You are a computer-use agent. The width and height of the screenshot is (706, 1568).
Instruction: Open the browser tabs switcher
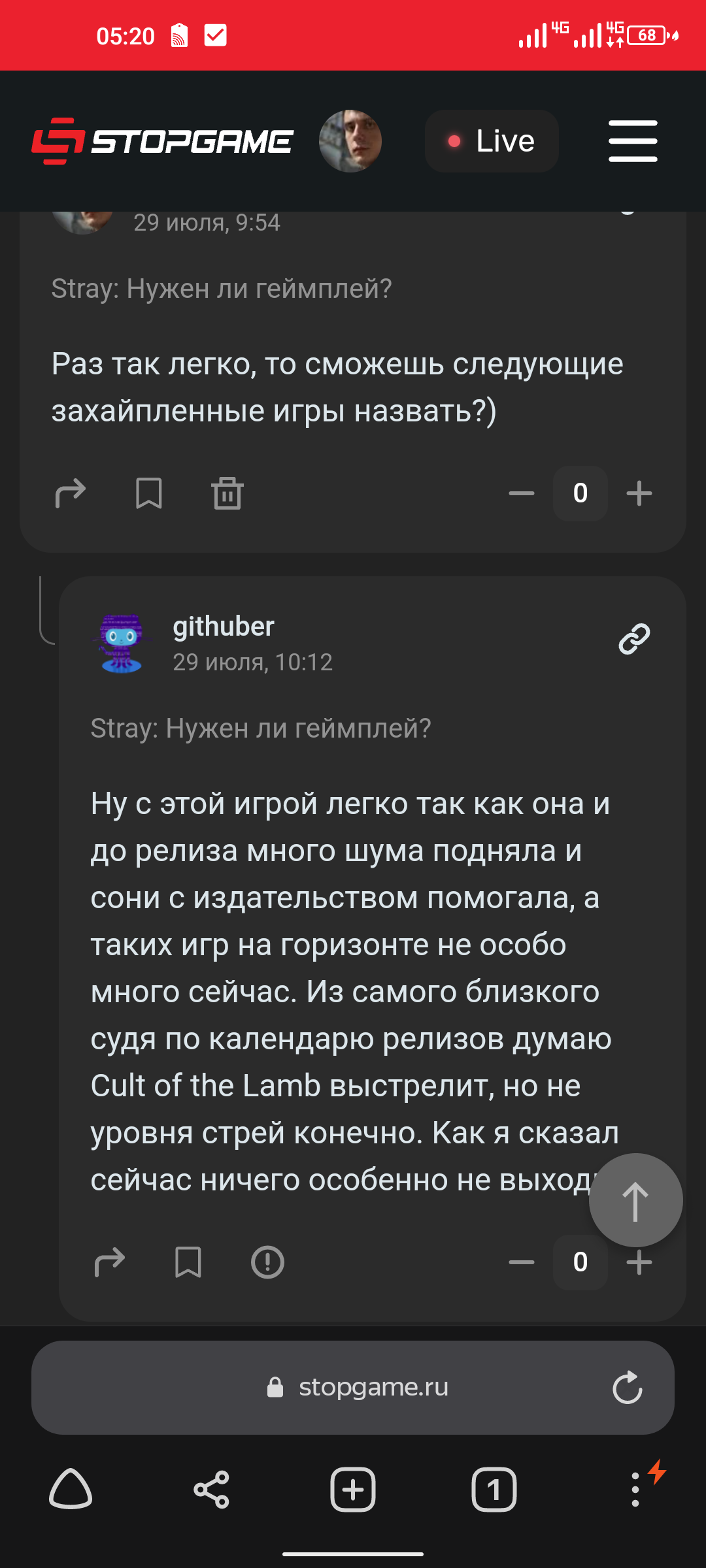point(494,1490)
